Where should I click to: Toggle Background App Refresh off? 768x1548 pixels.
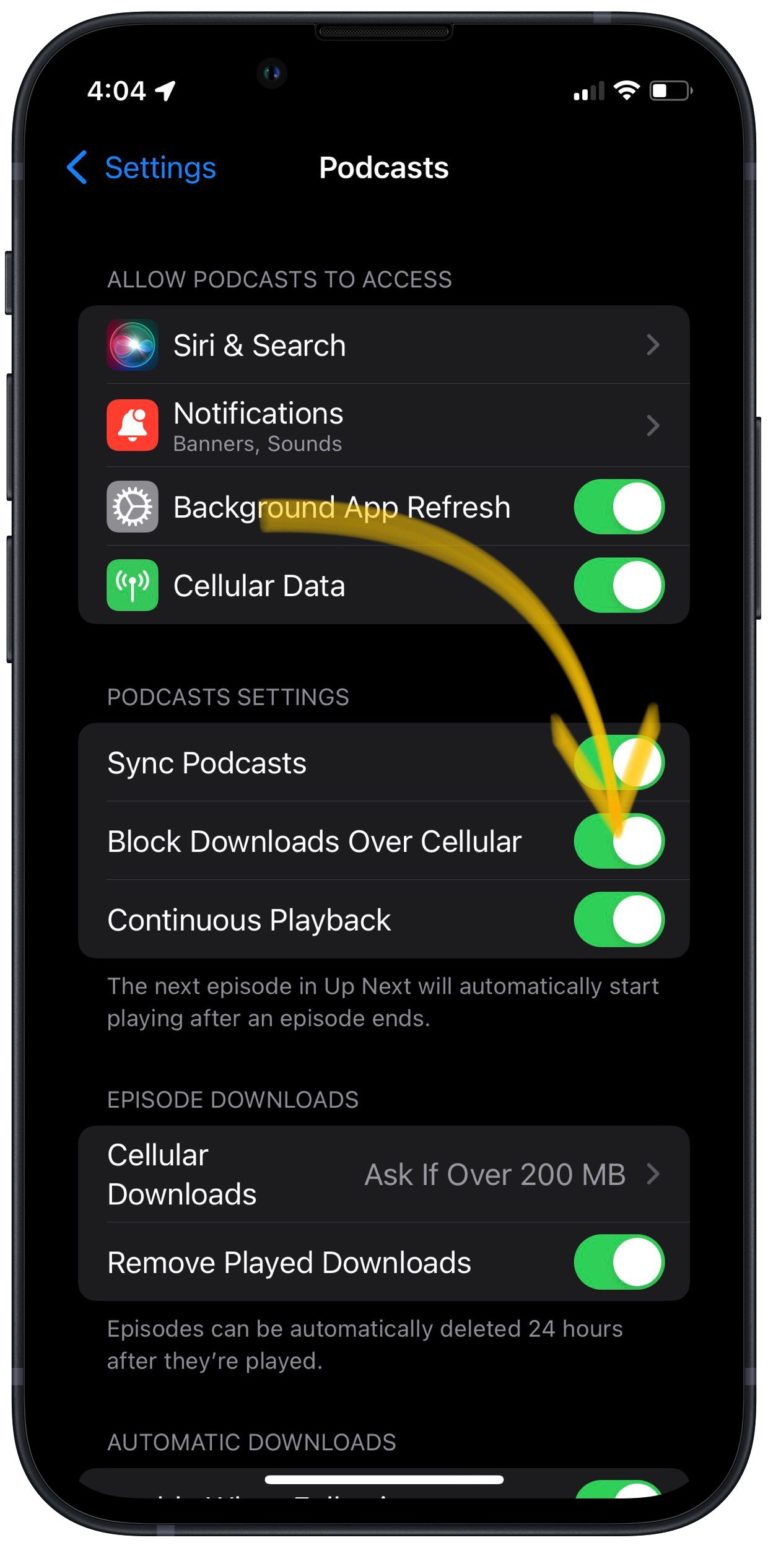point(619,507)
